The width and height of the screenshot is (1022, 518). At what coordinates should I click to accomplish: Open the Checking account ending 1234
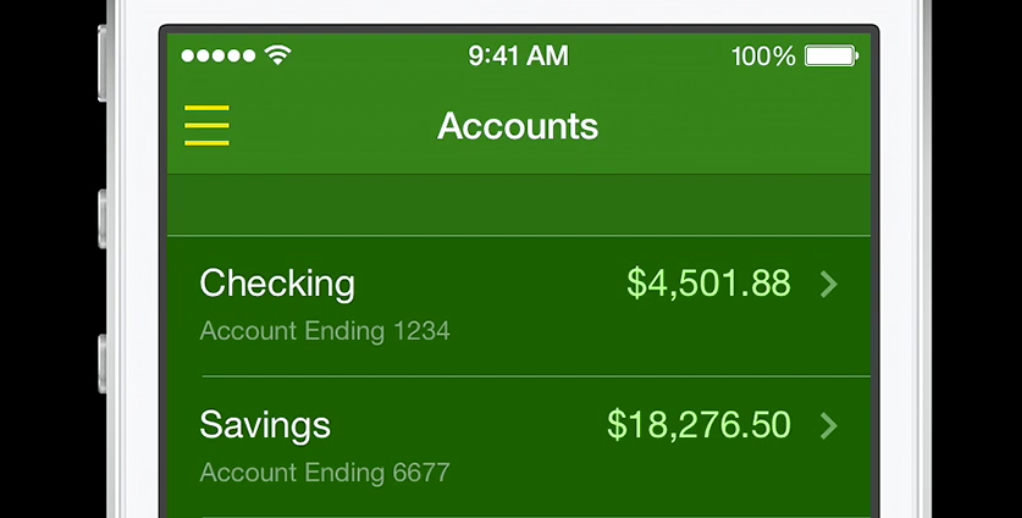(x=518, y=305)
